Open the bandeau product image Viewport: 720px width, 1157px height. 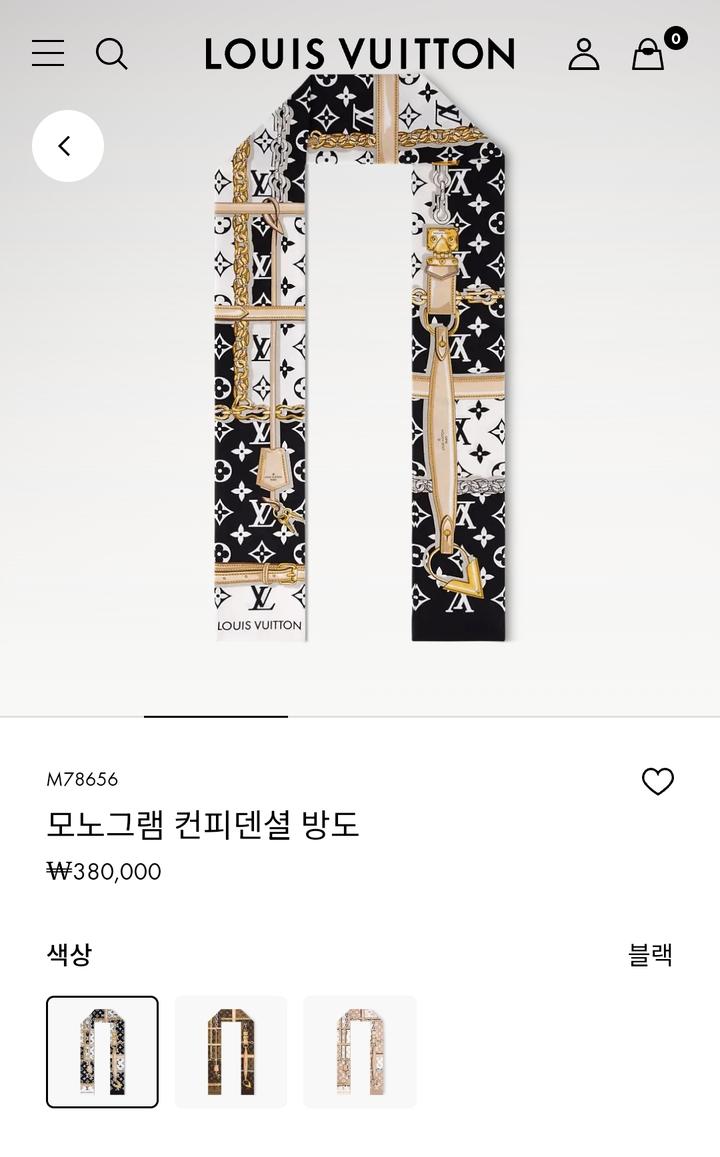coord(360,360)
